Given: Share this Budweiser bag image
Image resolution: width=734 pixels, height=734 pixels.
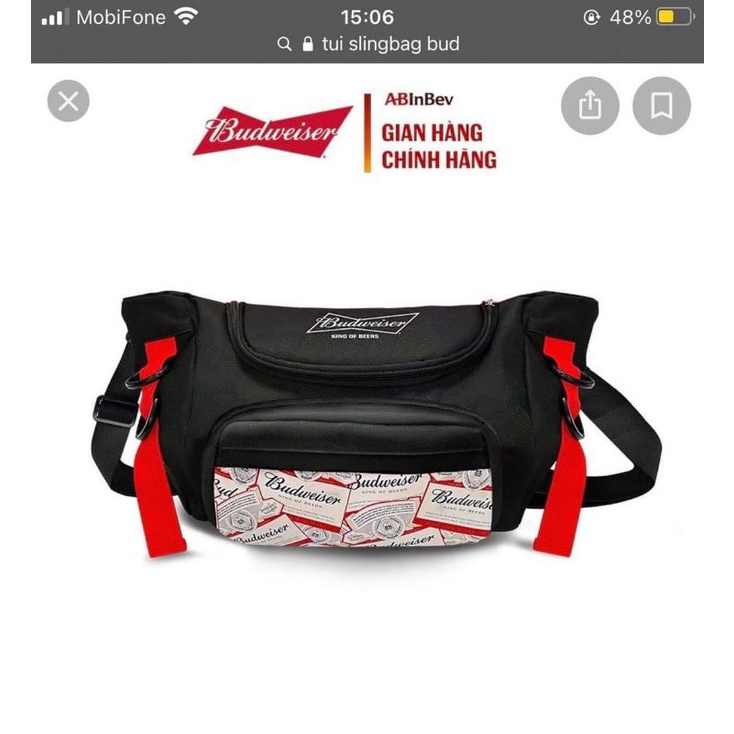Looking at the screenshot, I should (x=590, y=105).
